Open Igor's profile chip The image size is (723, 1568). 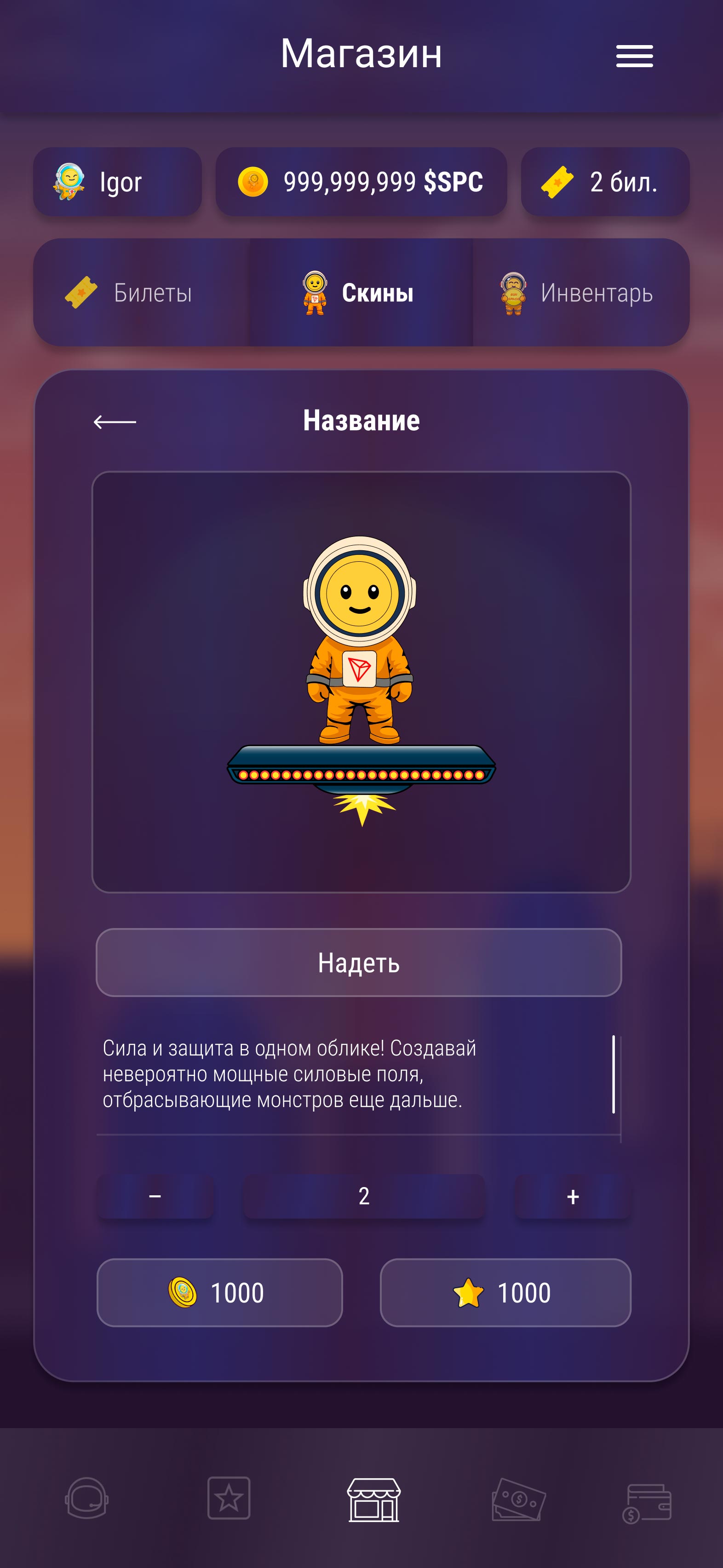117,181
